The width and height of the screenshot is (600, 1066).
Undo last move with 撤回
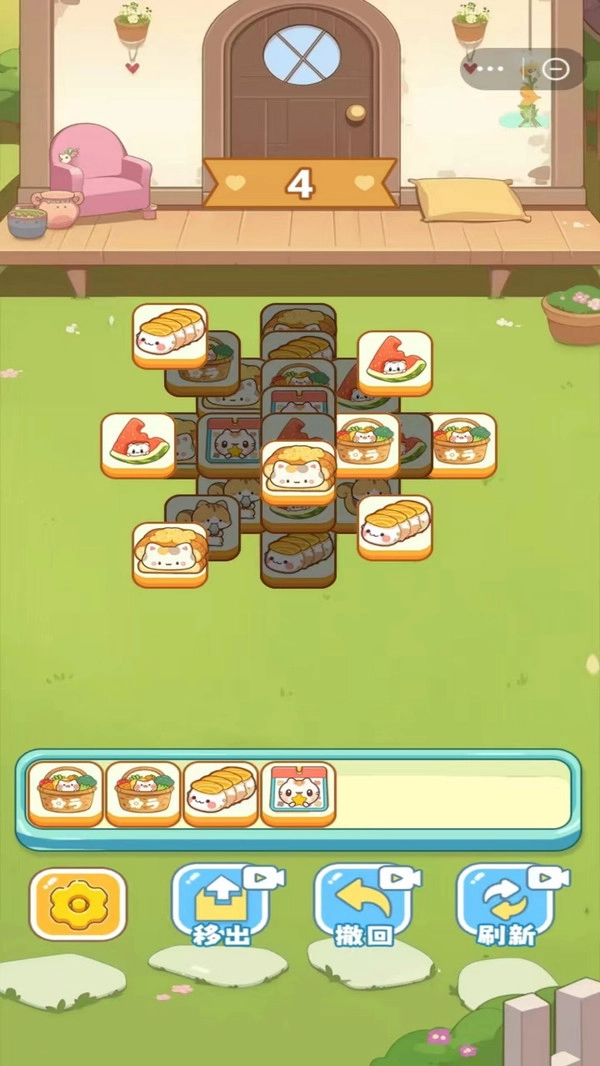tap(362, 905)
